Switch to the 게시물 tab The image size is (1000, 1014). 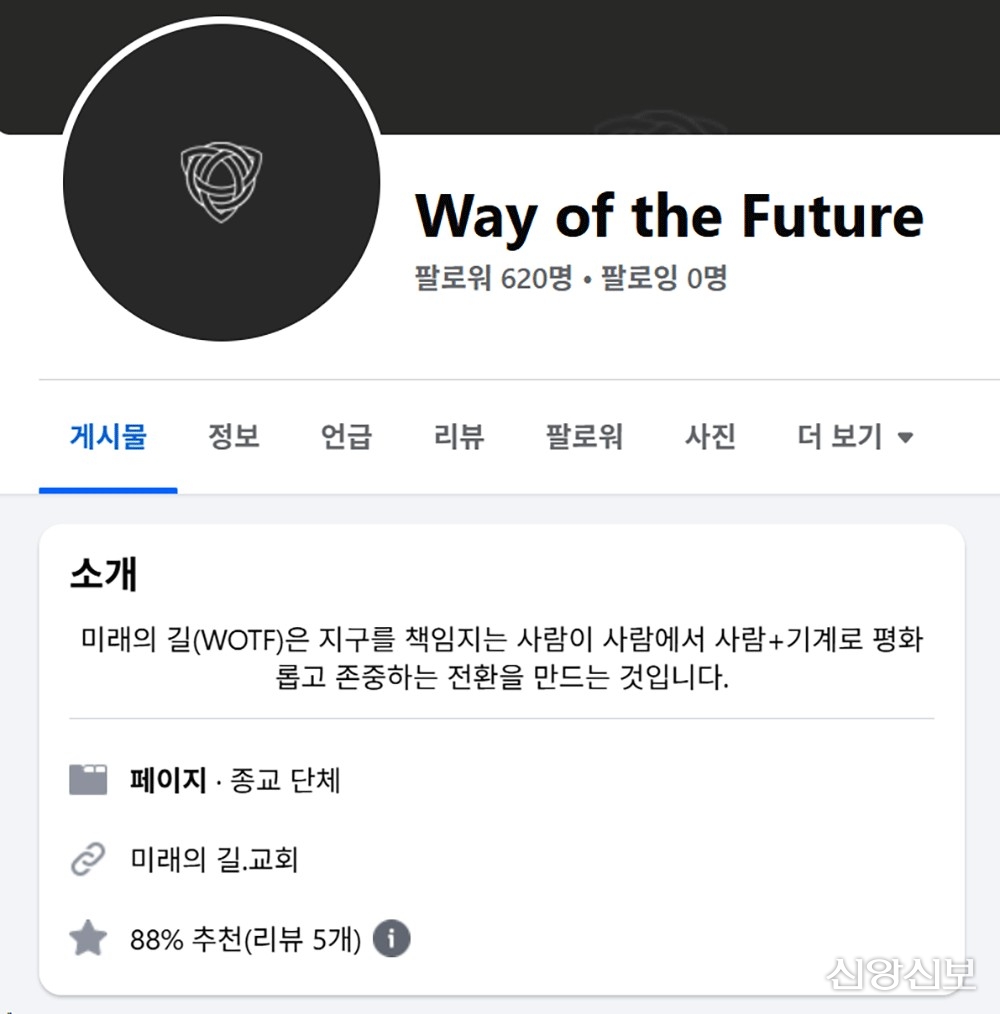pyautogui.click(x=108, y=437)
